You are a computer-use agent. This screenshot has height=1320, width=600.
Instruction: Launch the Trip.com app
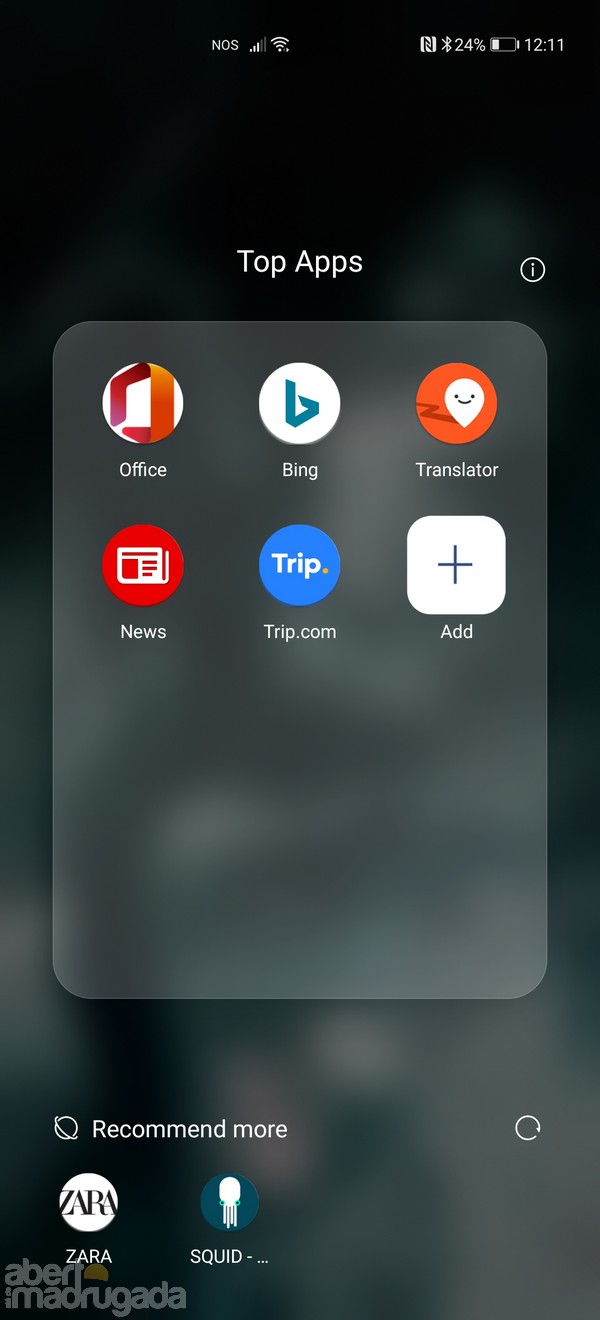point(300,565)
